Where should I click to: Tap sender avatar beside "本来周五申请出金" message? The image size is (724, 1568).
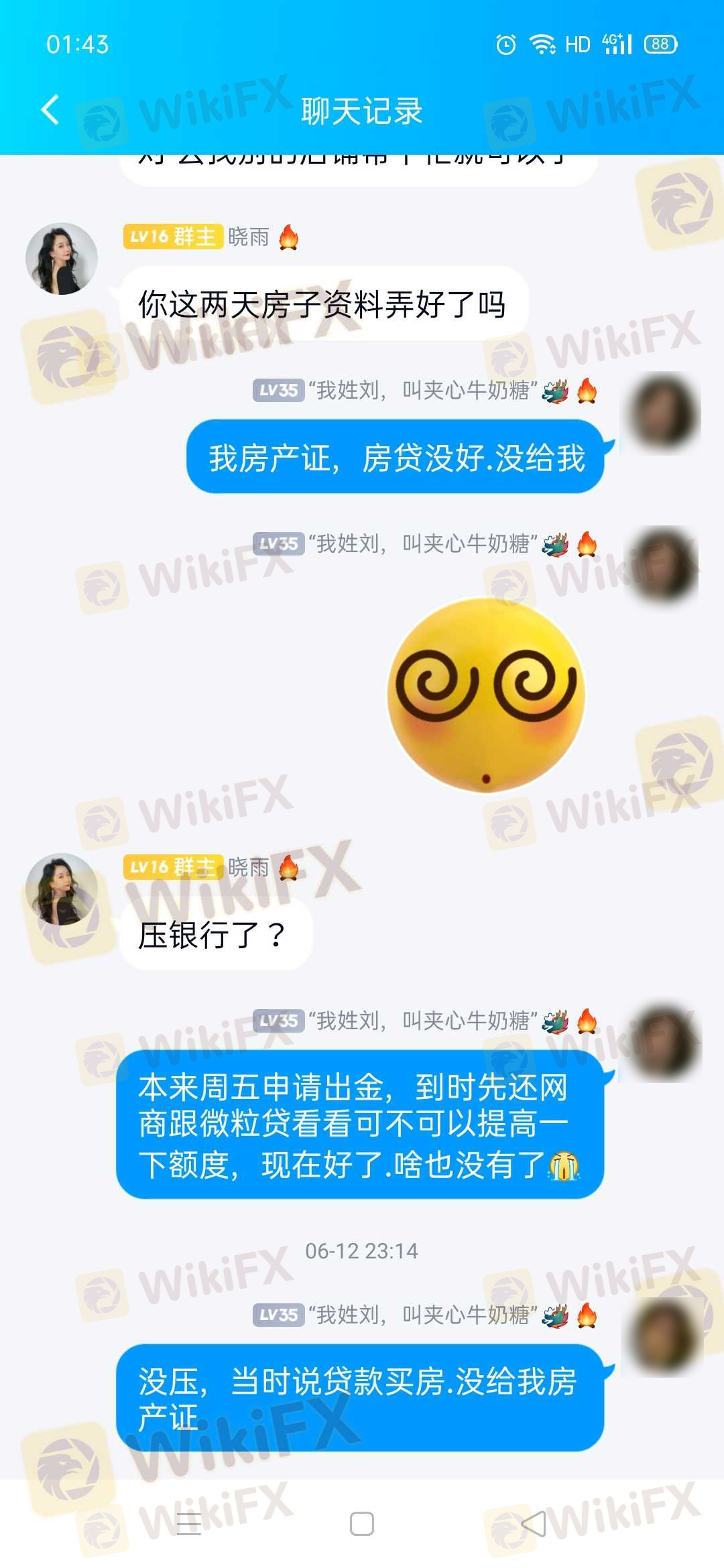click(x=662, y=1043)
